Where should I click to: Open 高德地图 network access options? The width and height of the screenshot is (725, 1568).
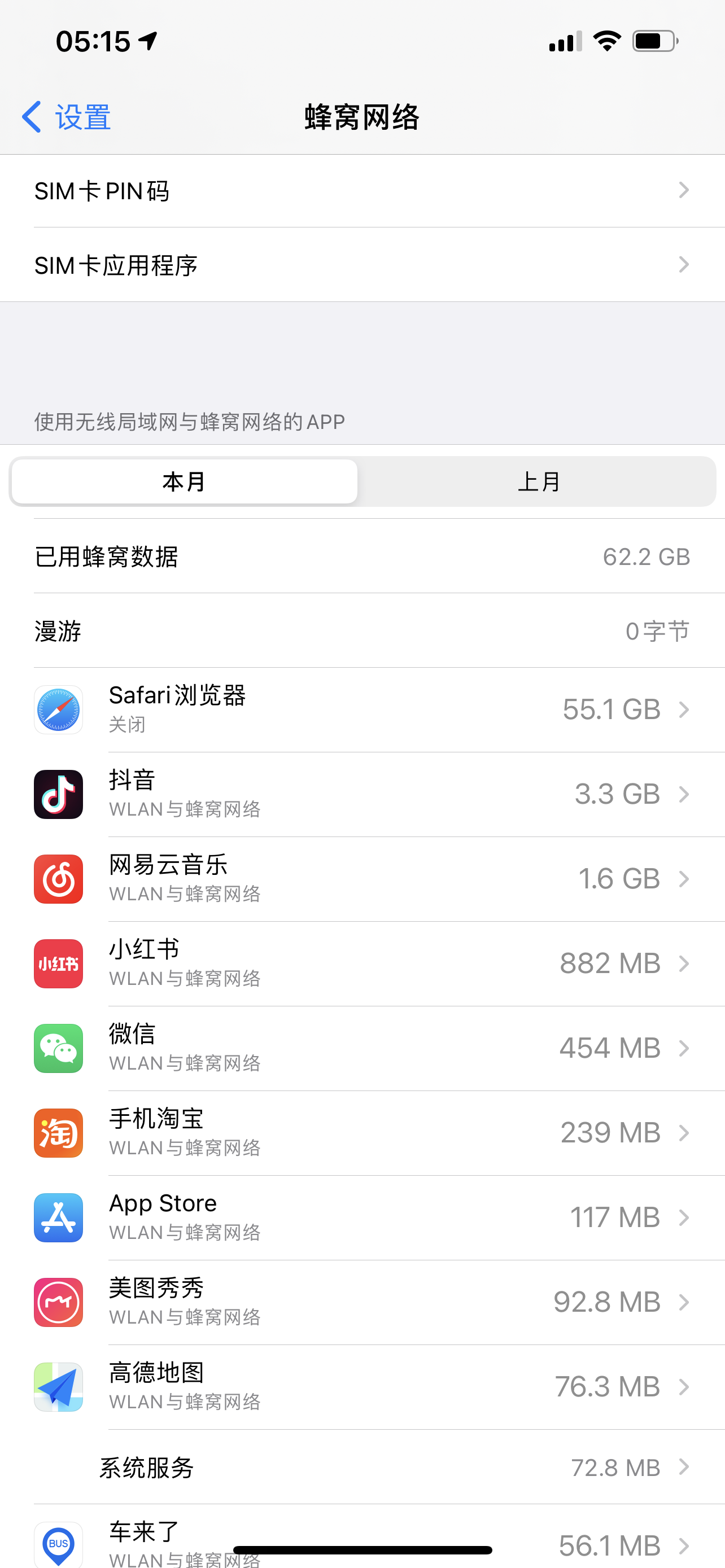[x=362, y=1387]
